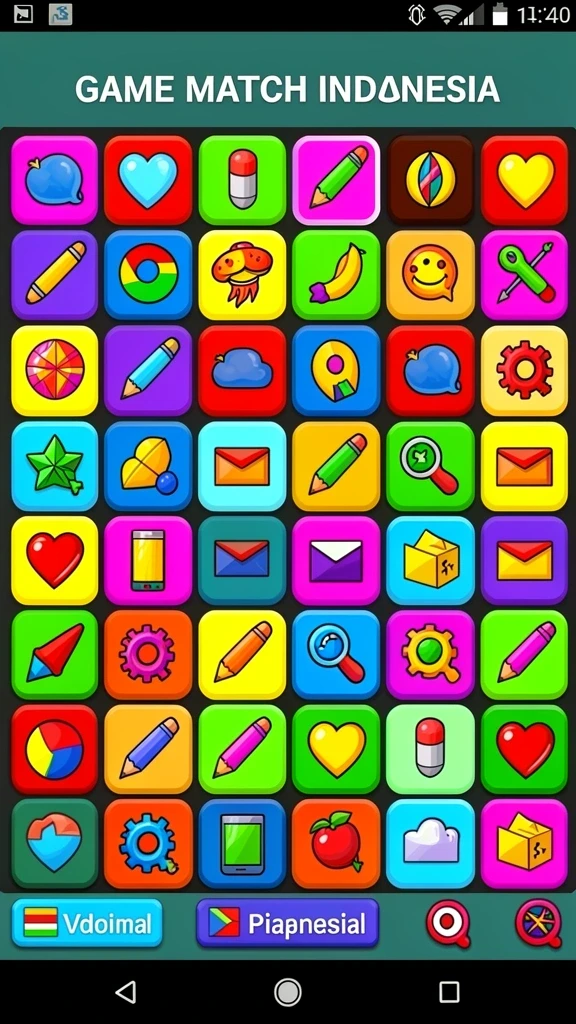Tap the blue gear on orange tile
Viewport: 576px width, 1024px height.
pos(148,843)
